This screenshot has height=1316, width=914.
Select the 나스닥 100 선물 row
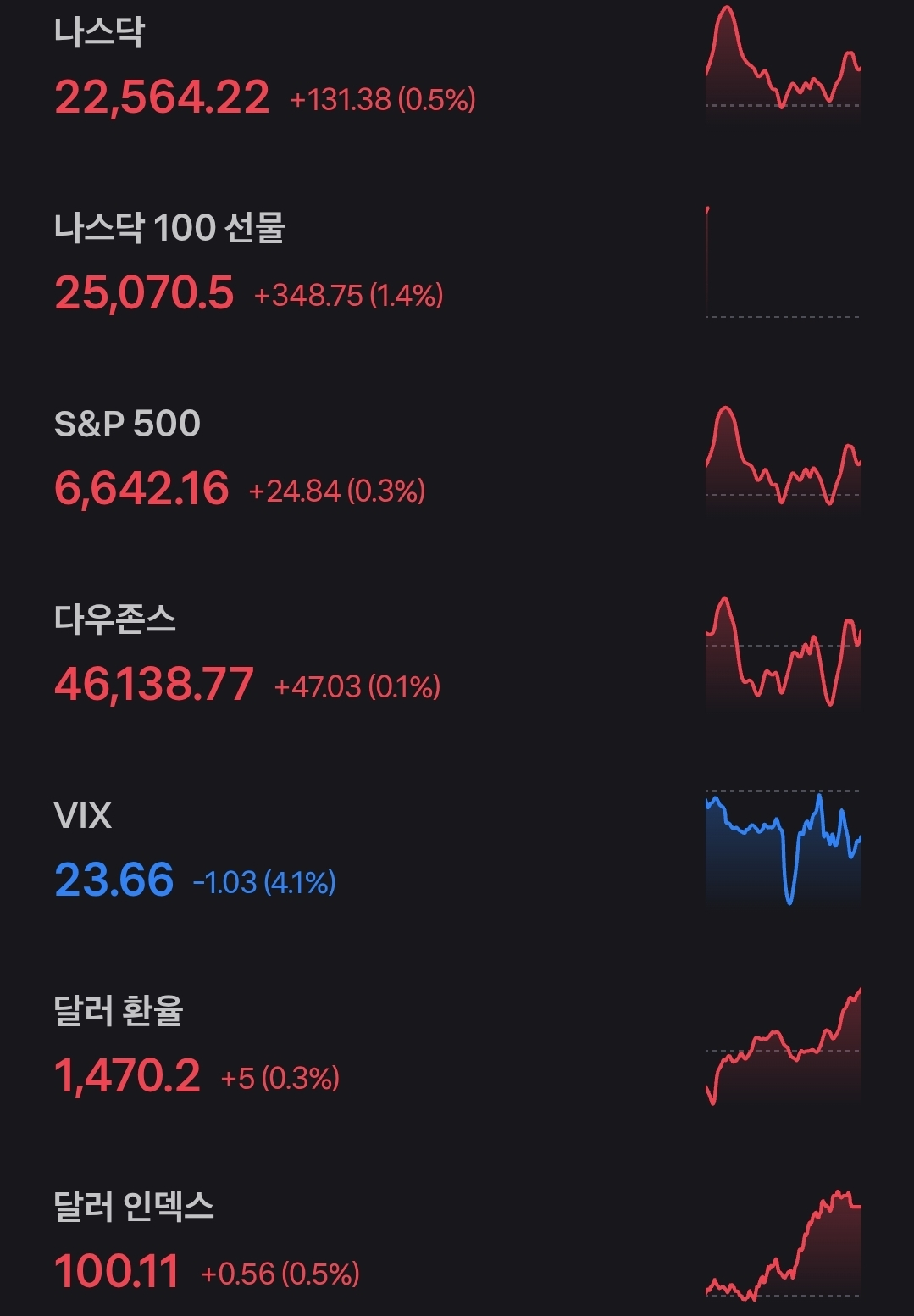(249, 263)
